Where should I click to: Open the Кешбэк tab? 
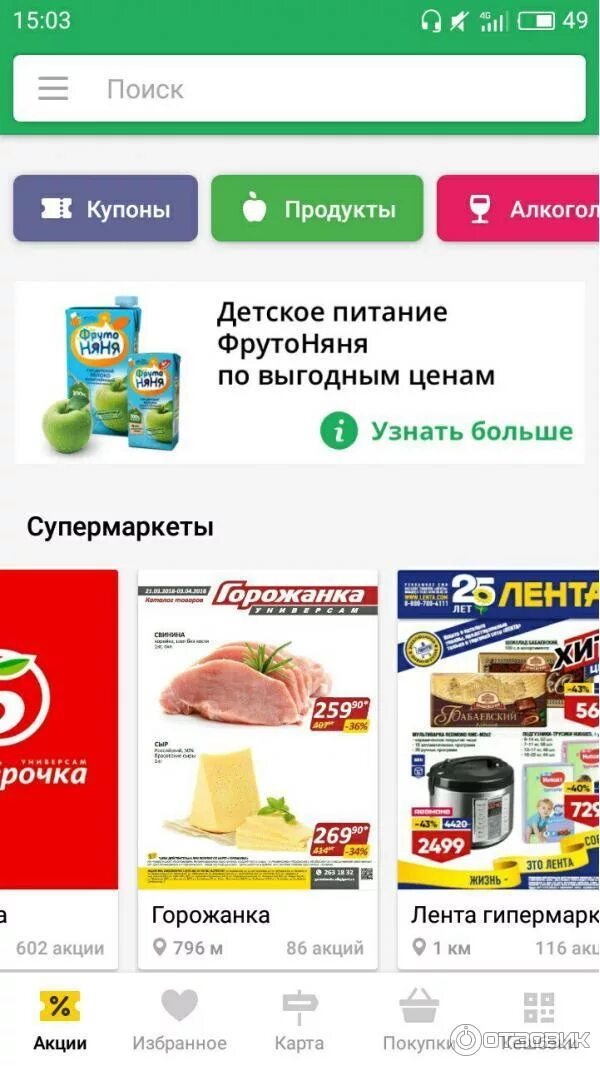(x=539, y=1020)
